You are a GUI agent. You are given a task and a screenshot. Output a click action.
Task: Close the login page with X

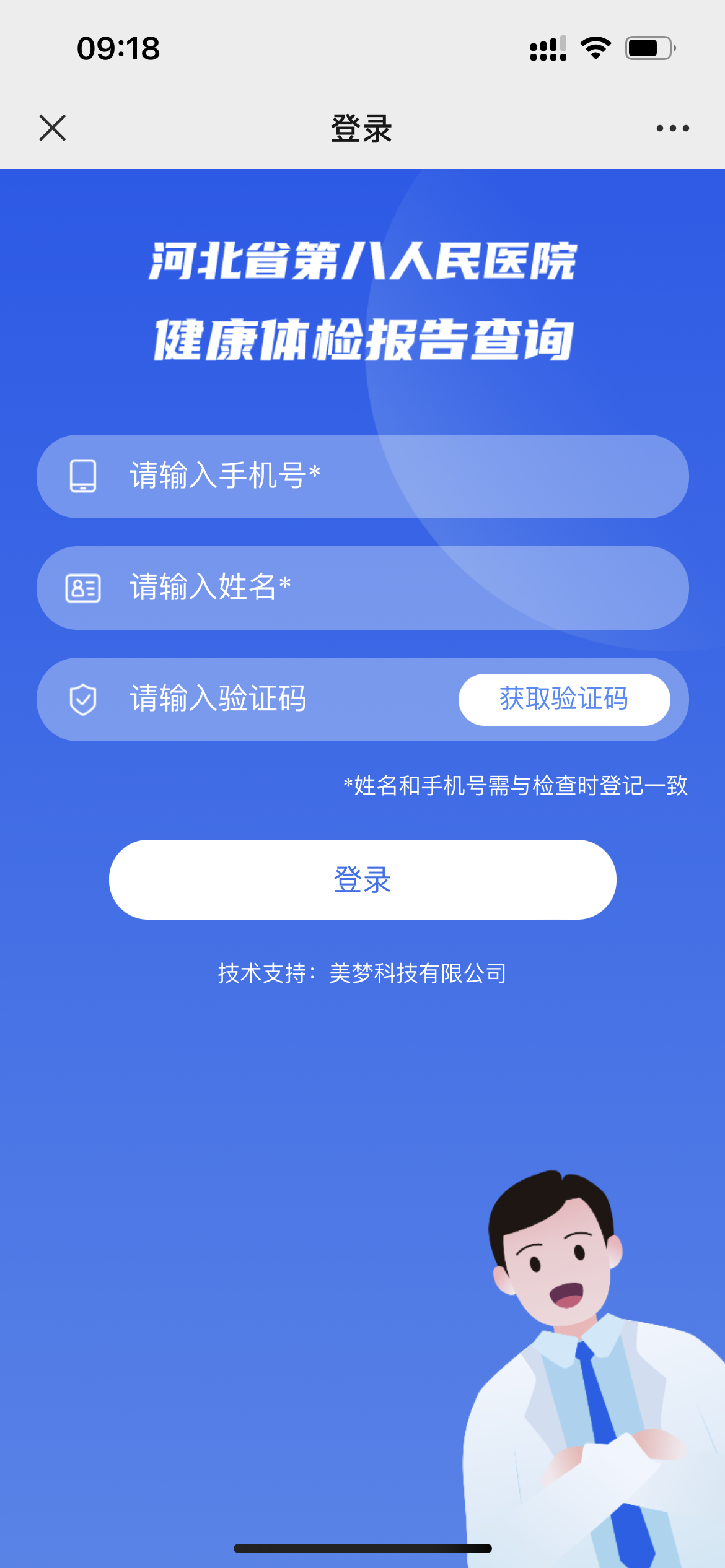[x=53, y=128]
